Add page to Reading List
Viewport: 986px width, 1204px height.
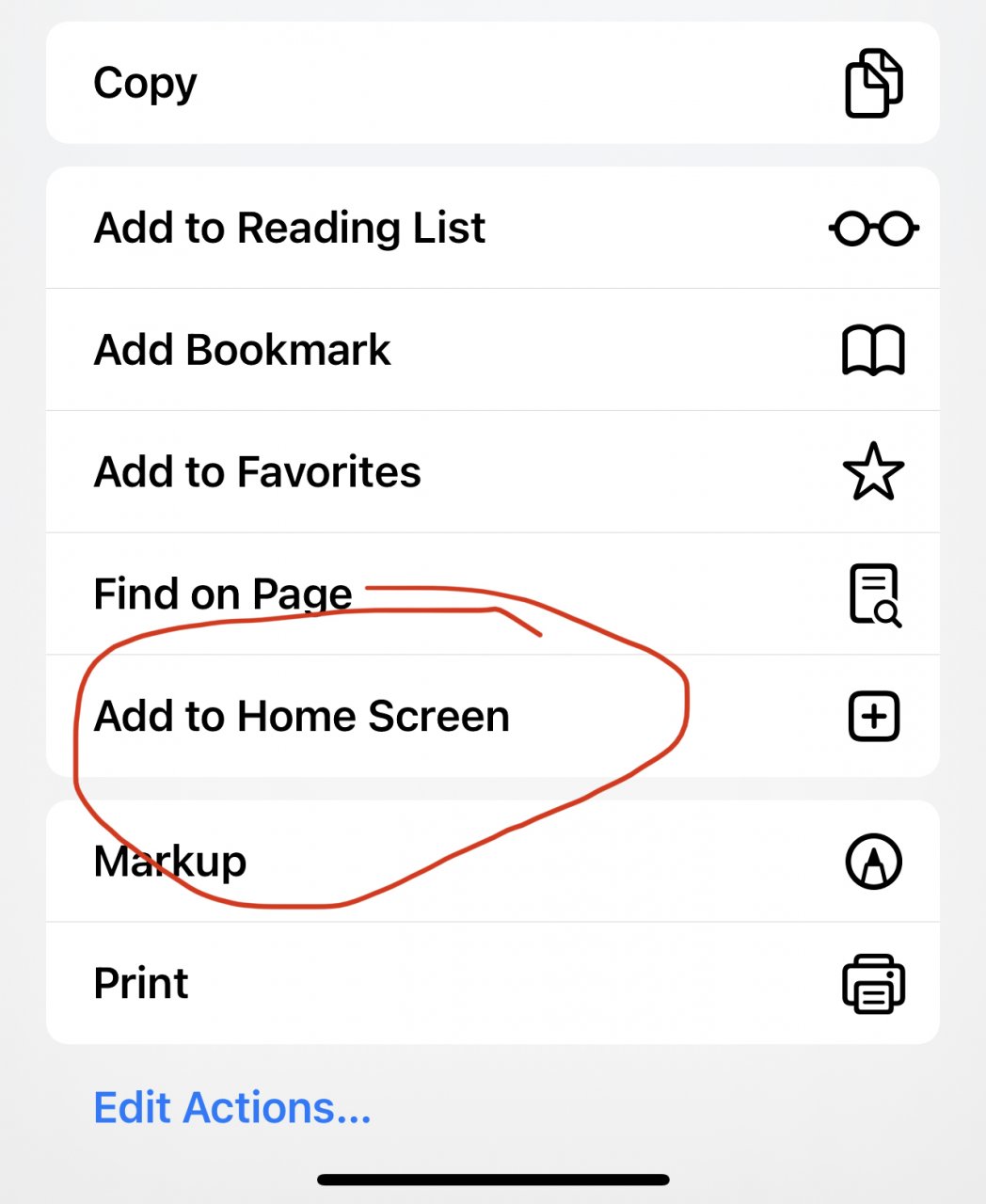(492, 228)
